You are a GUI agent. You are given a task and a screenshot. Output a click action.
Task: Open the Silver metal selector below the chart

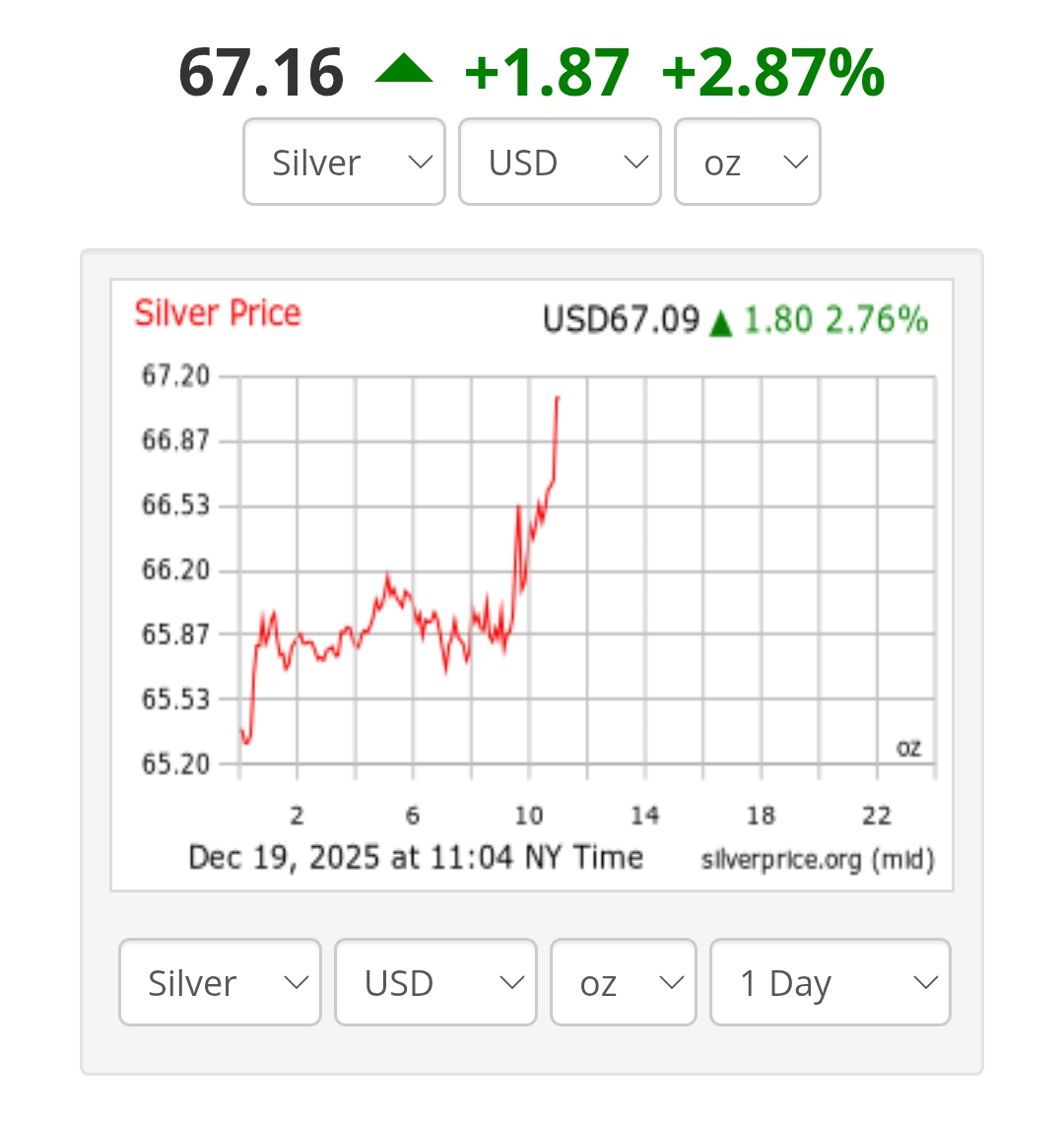coord(220,982)
